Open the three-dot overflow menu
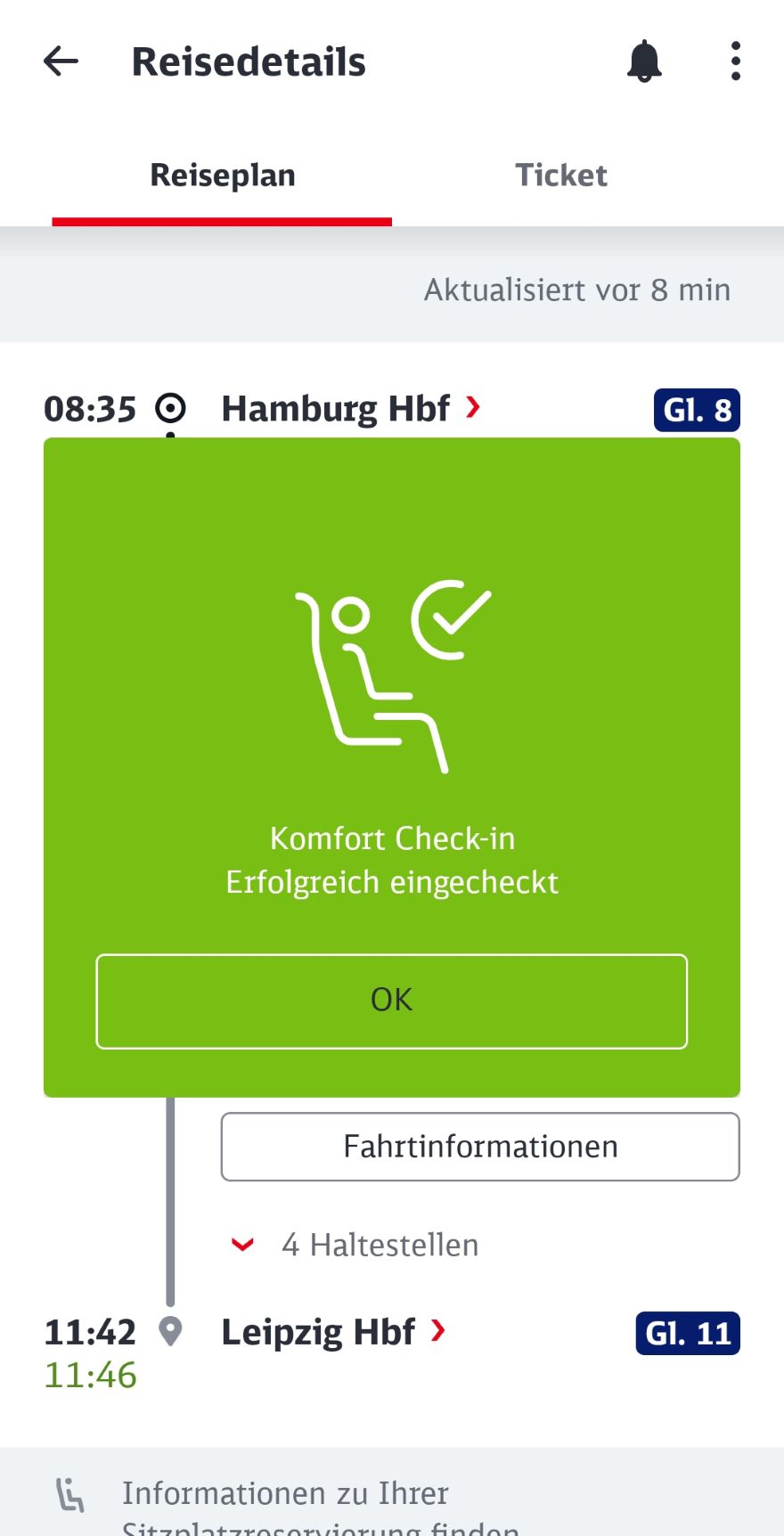784x1536 pixels. tap(735, 61)
